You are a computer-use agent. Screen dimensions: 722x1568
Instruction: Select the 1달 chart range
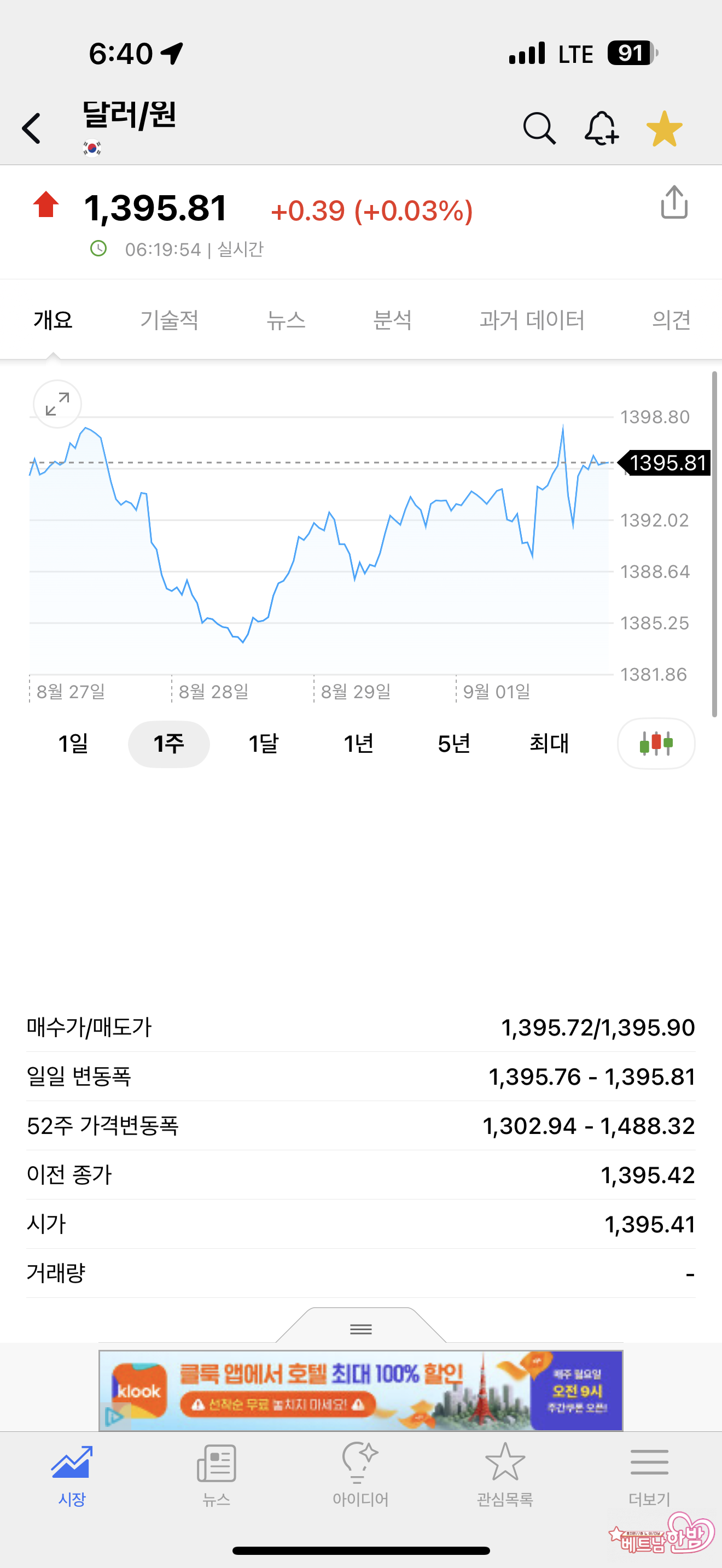pyautogui.click(x=264, y=743)
